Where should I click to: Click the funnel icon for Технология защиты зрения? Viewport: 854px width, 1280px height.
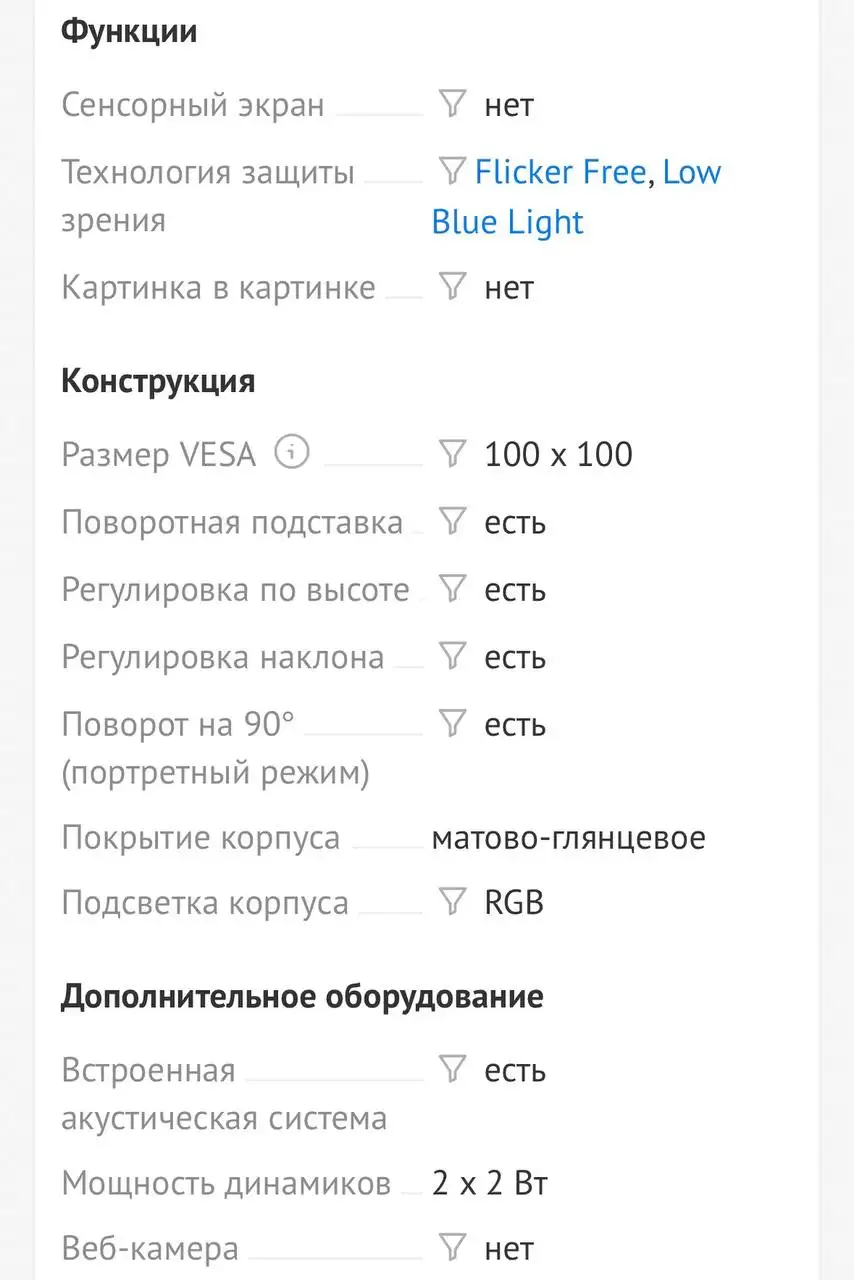453,172
